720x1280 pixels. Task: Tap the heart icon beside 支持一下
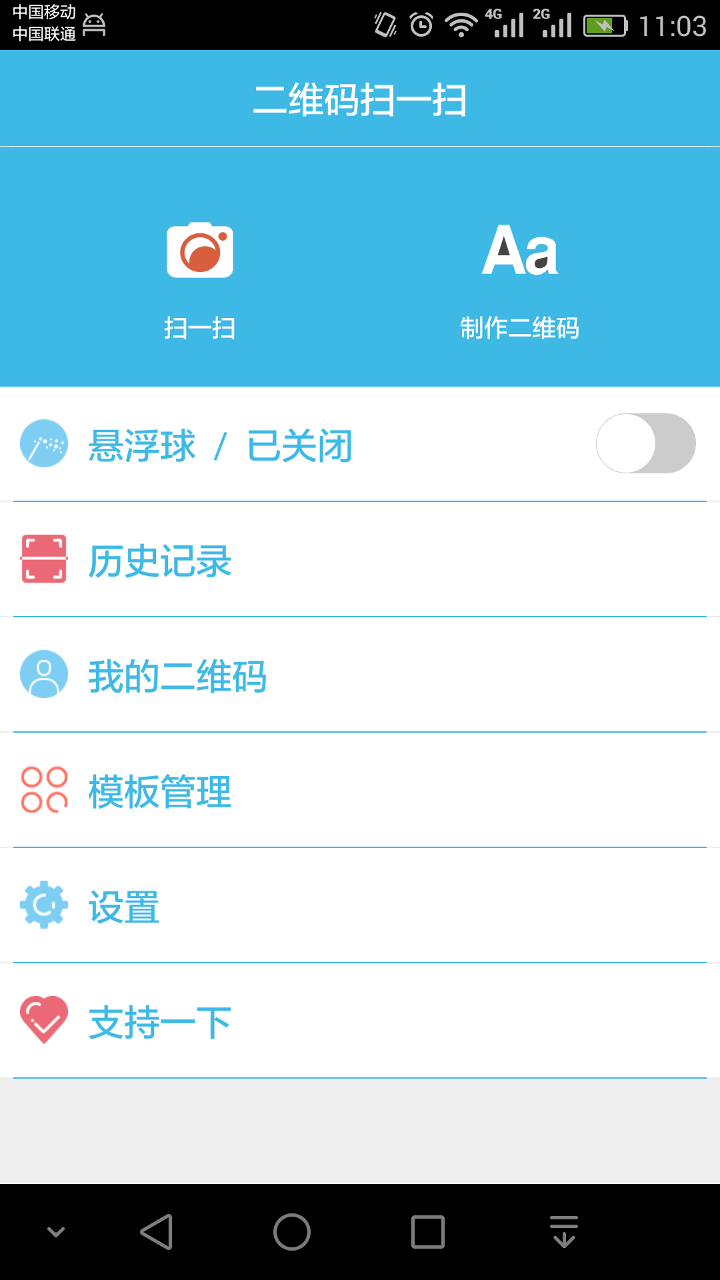click(x=43, y=1021)
